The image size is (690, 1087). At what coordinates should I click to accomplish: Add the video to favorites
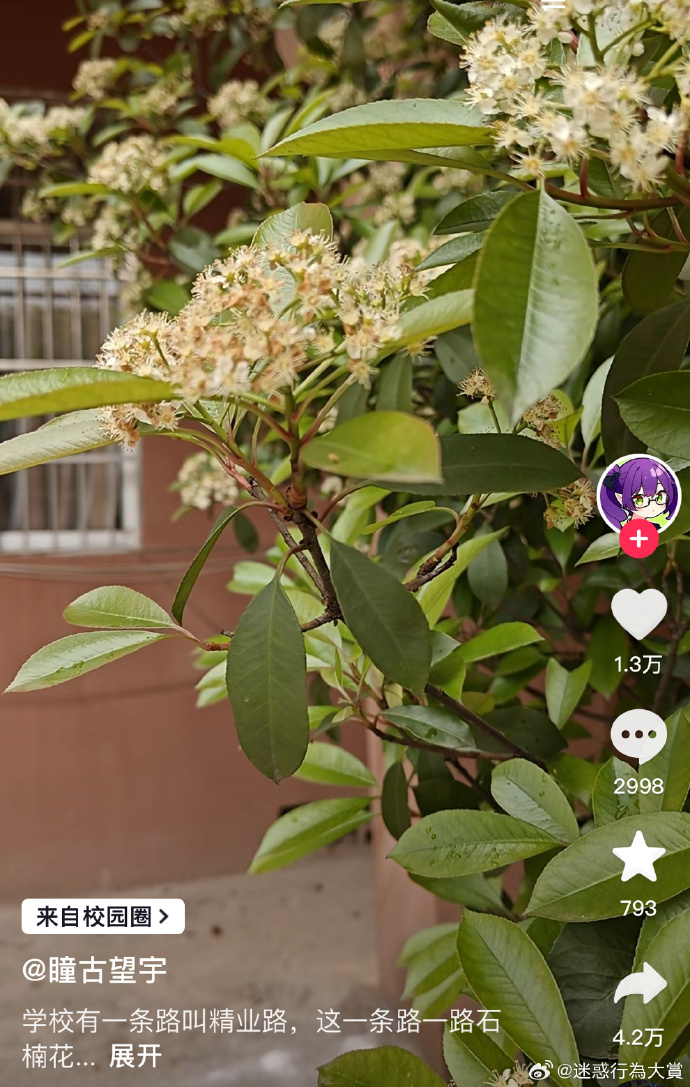pos(638,857)
